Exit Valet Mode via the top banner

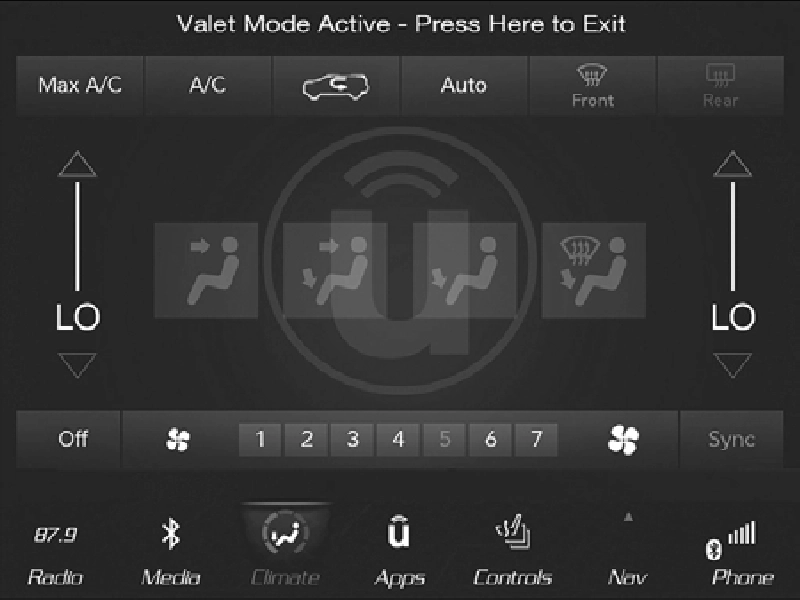tap(400, 23)
